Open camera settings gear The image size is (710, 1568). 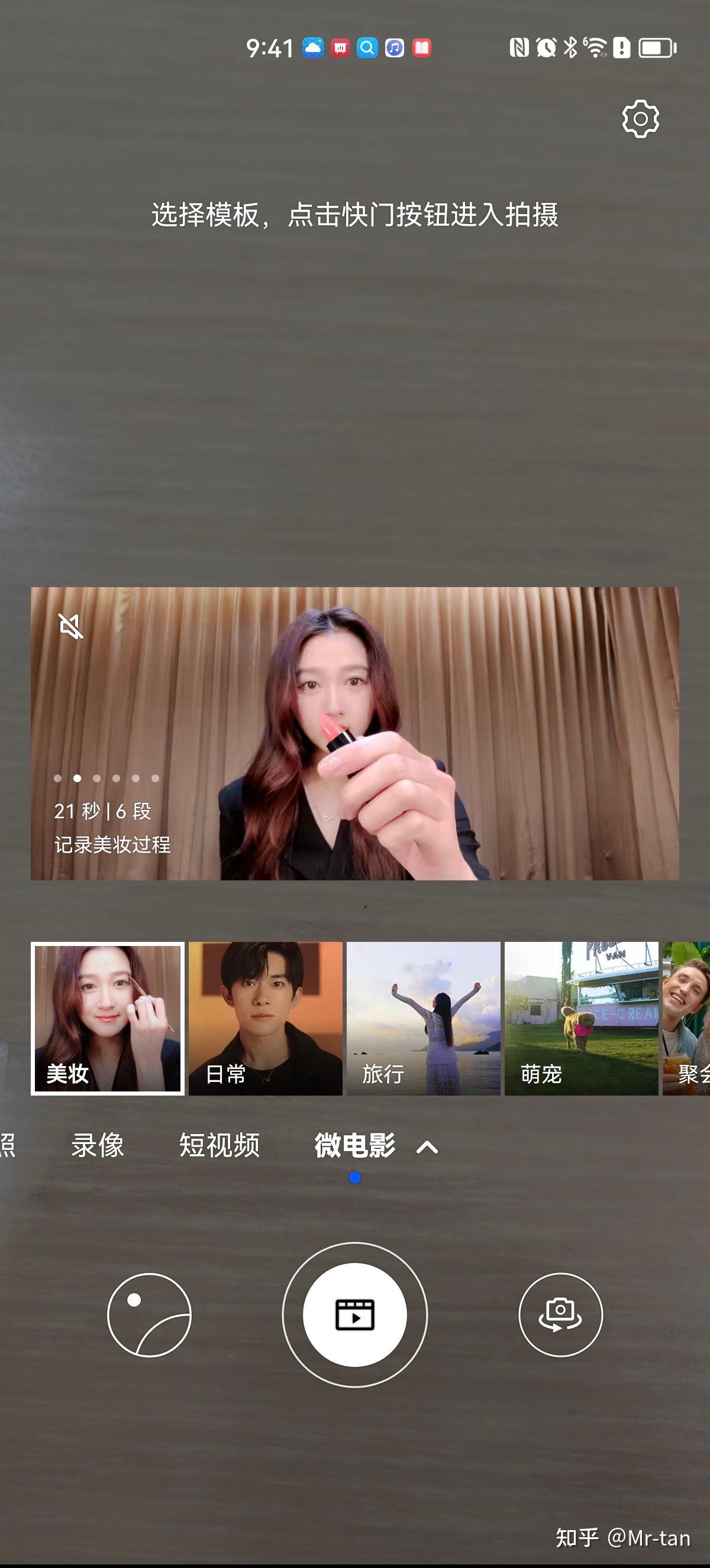tap(640, 119)
